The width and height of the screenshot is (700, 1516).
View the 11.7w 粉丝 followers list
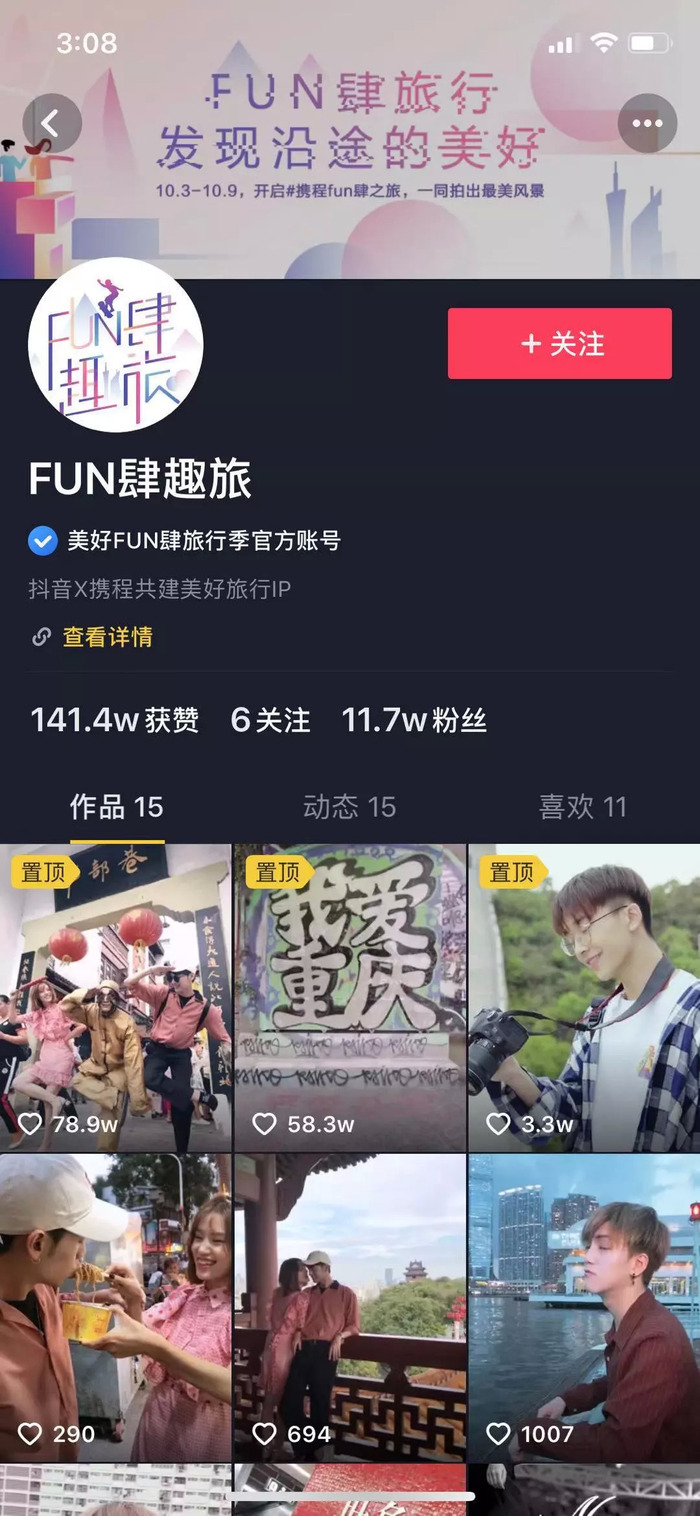click(x=414, y=720)
